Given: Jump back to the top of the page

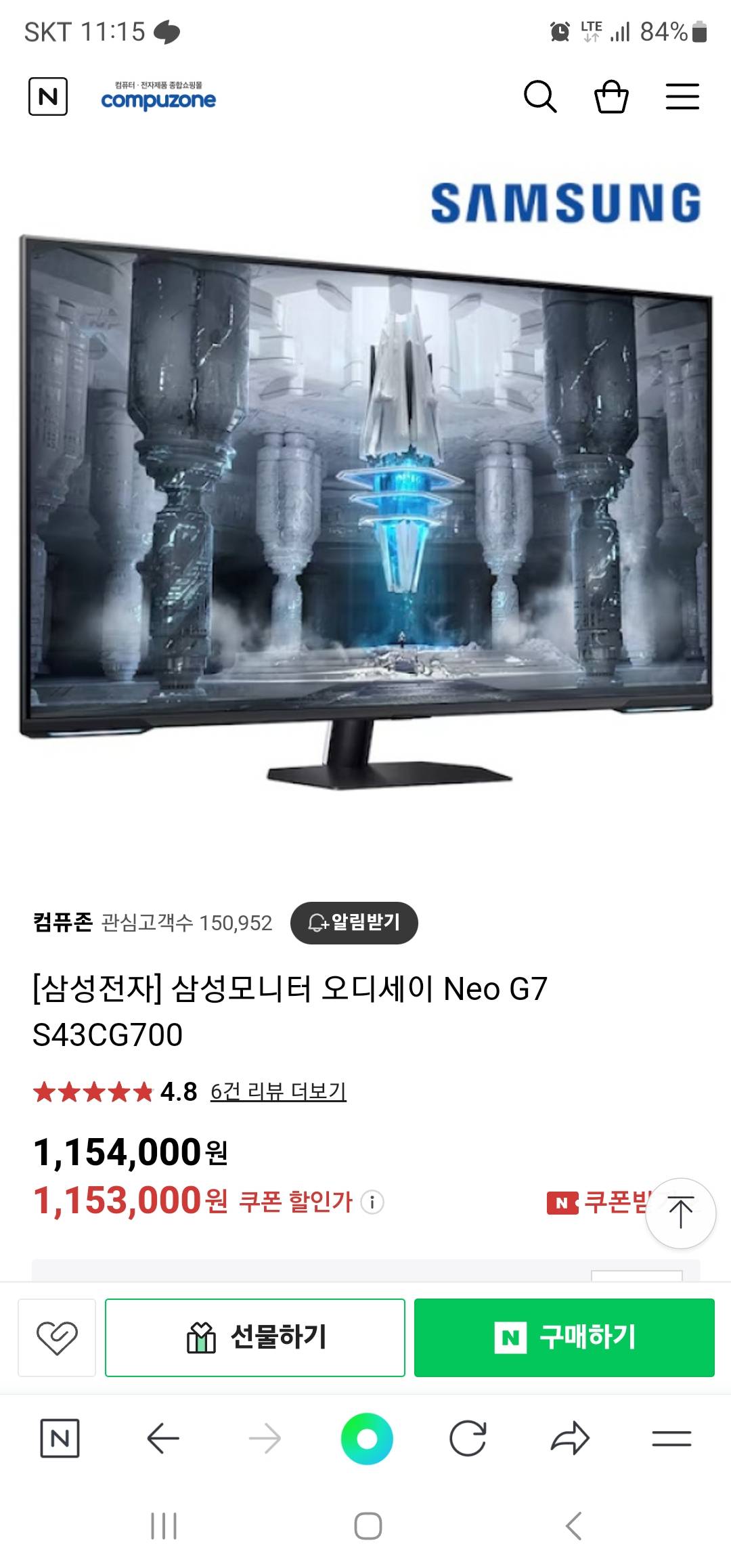Looking at the screenshot, I should pos(680,1213).
